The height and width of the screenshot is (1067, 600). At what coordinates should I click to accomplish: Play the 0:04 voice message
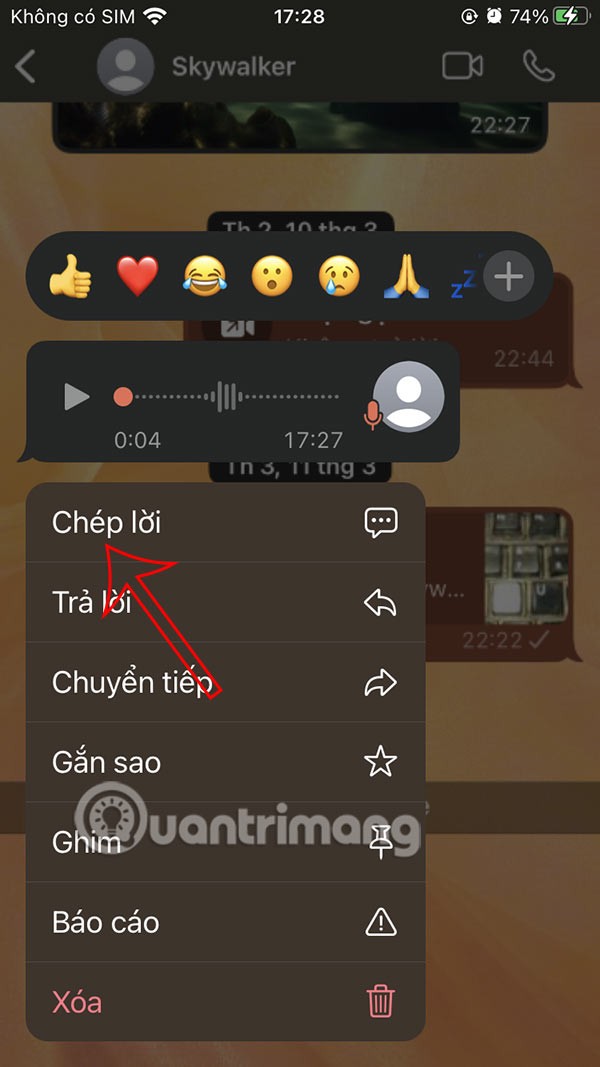click(76, 397)
